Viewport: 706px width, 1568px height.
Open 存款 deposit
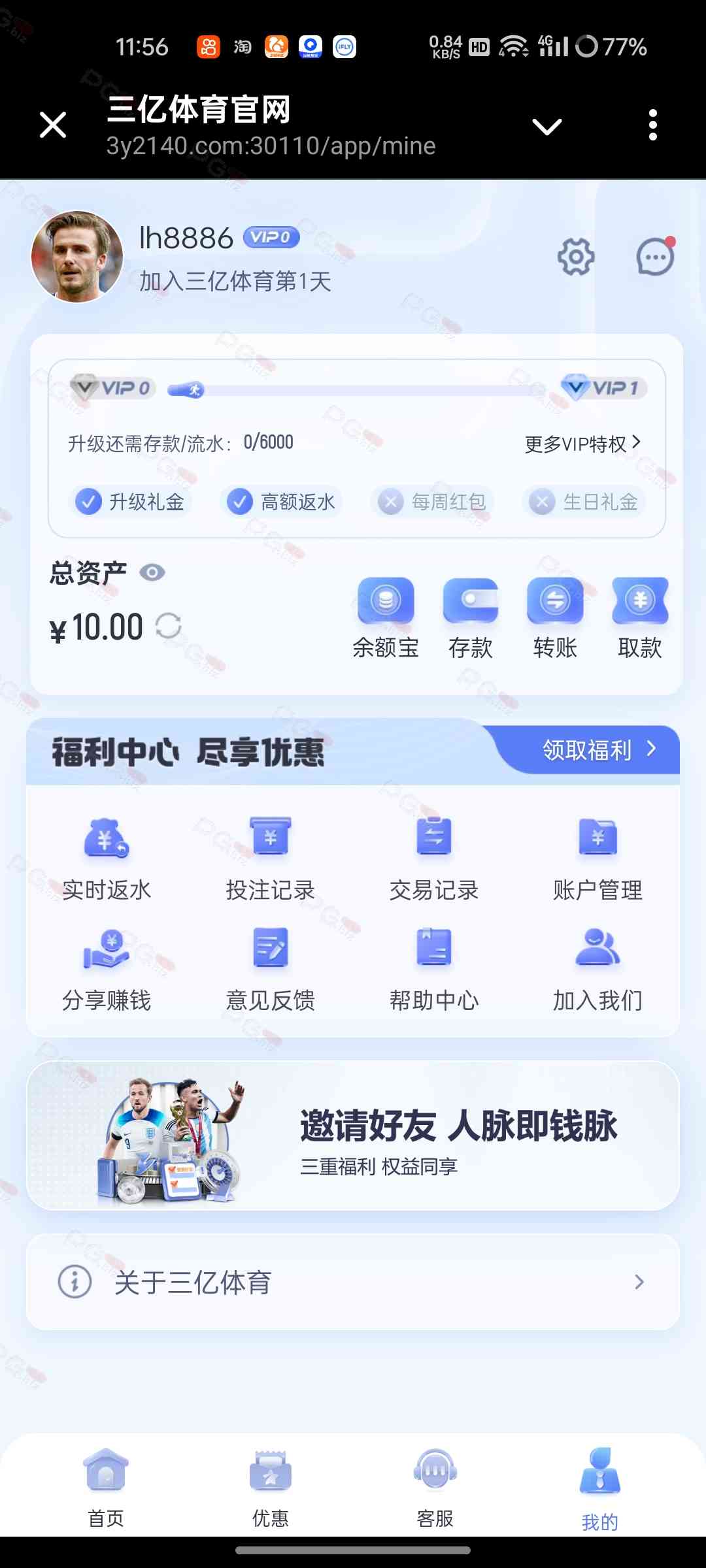471,617
